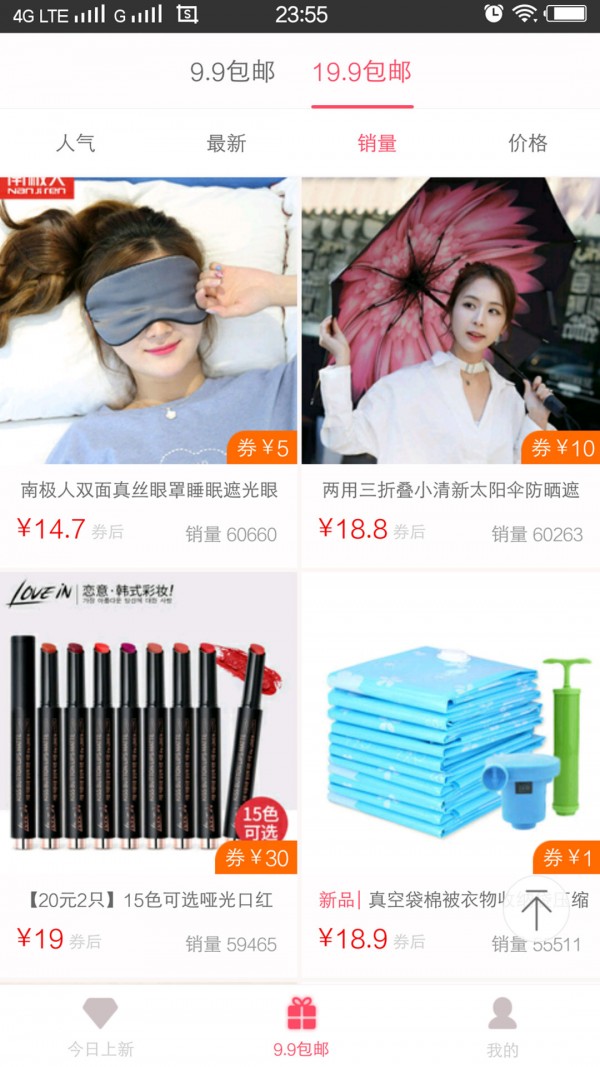Sort products by 销量

click(377, 143)
